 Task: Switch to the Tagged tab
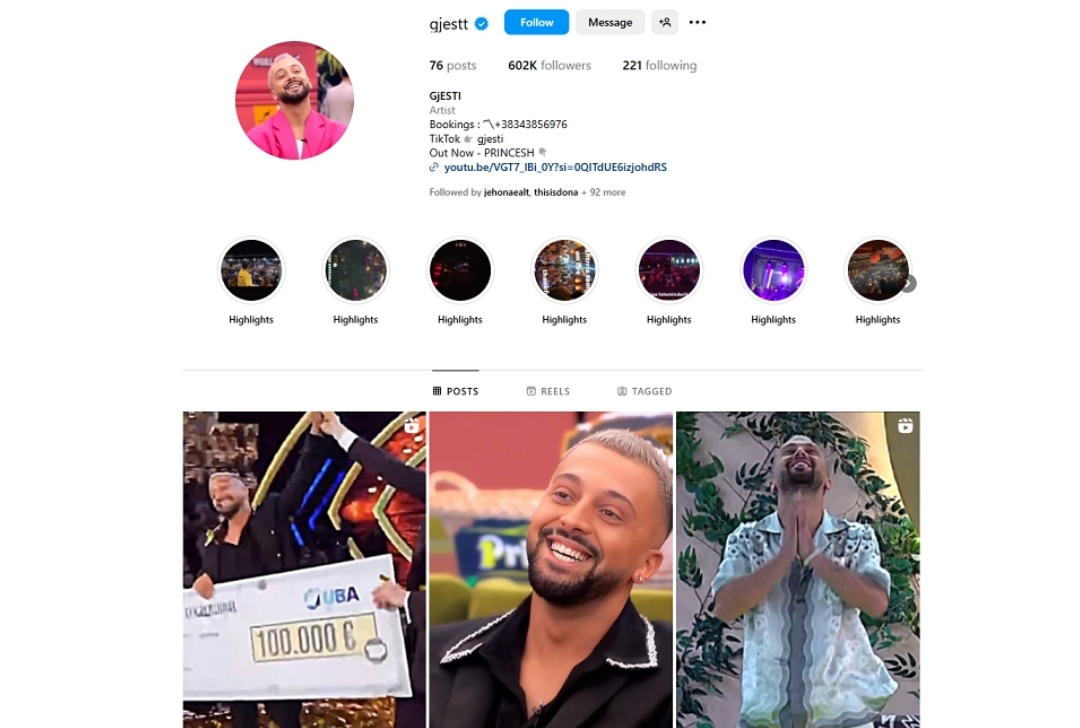point(644,391)
